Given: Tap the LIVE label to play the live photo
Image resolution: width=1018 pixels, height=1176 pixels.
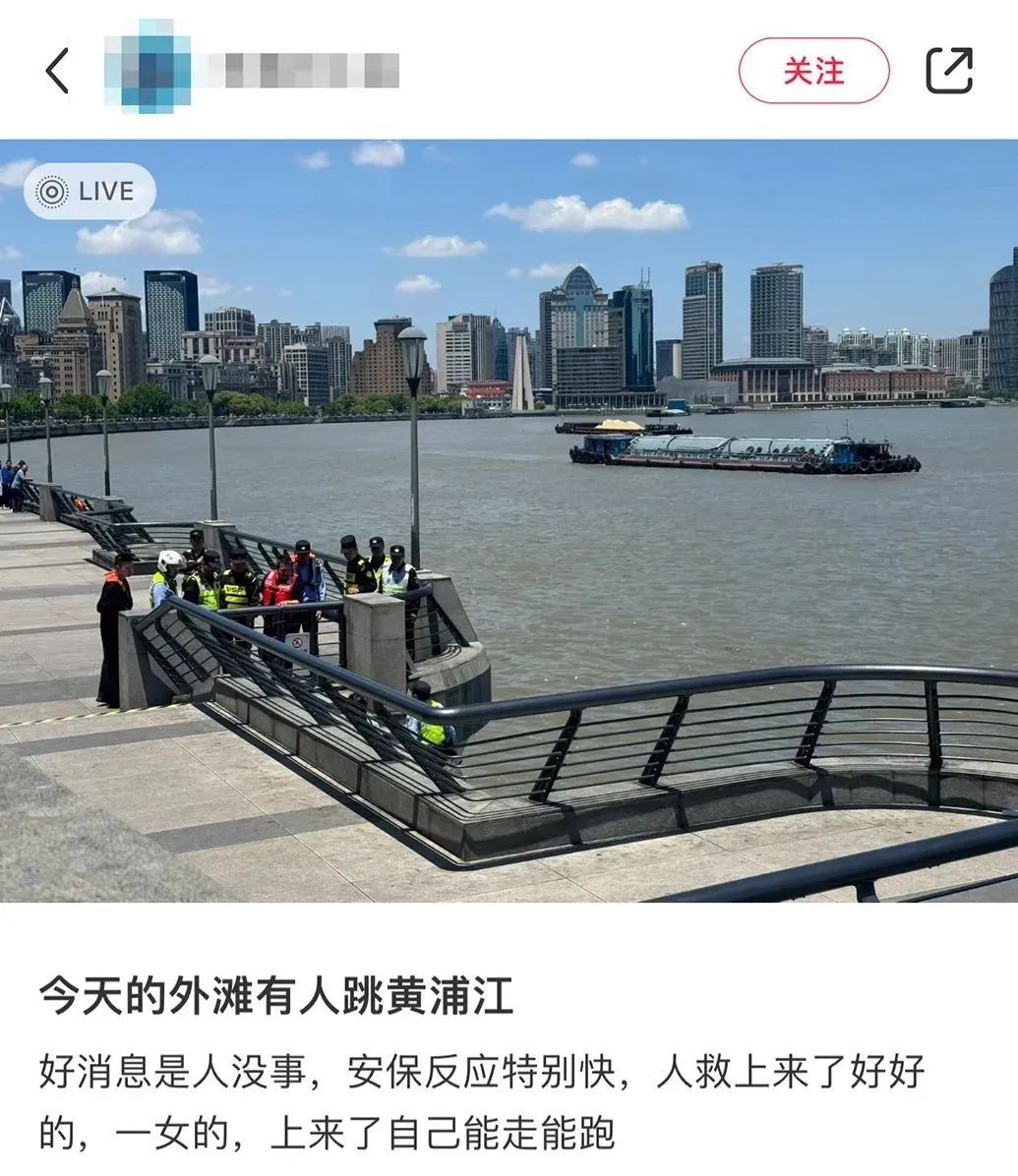Looking at the screenshot, I should coord(105,192).
